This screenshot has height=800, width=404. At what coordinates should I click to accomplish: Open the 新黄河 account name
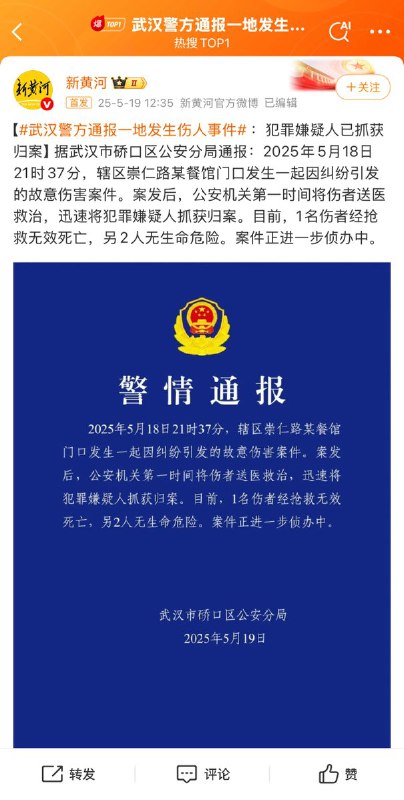[x=87, y=82]
